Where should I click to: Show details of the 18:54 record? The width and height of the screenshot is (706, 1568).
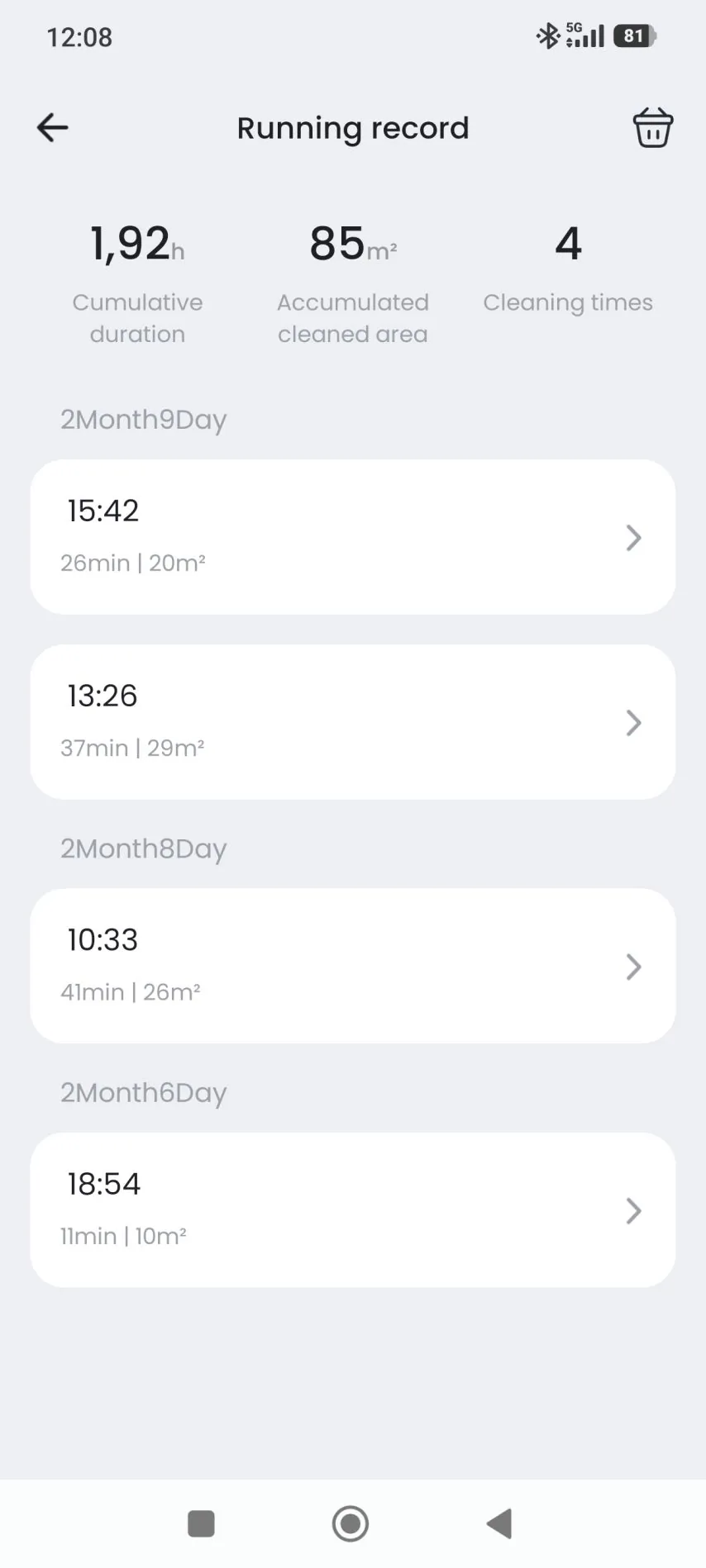pos(352,1209)
